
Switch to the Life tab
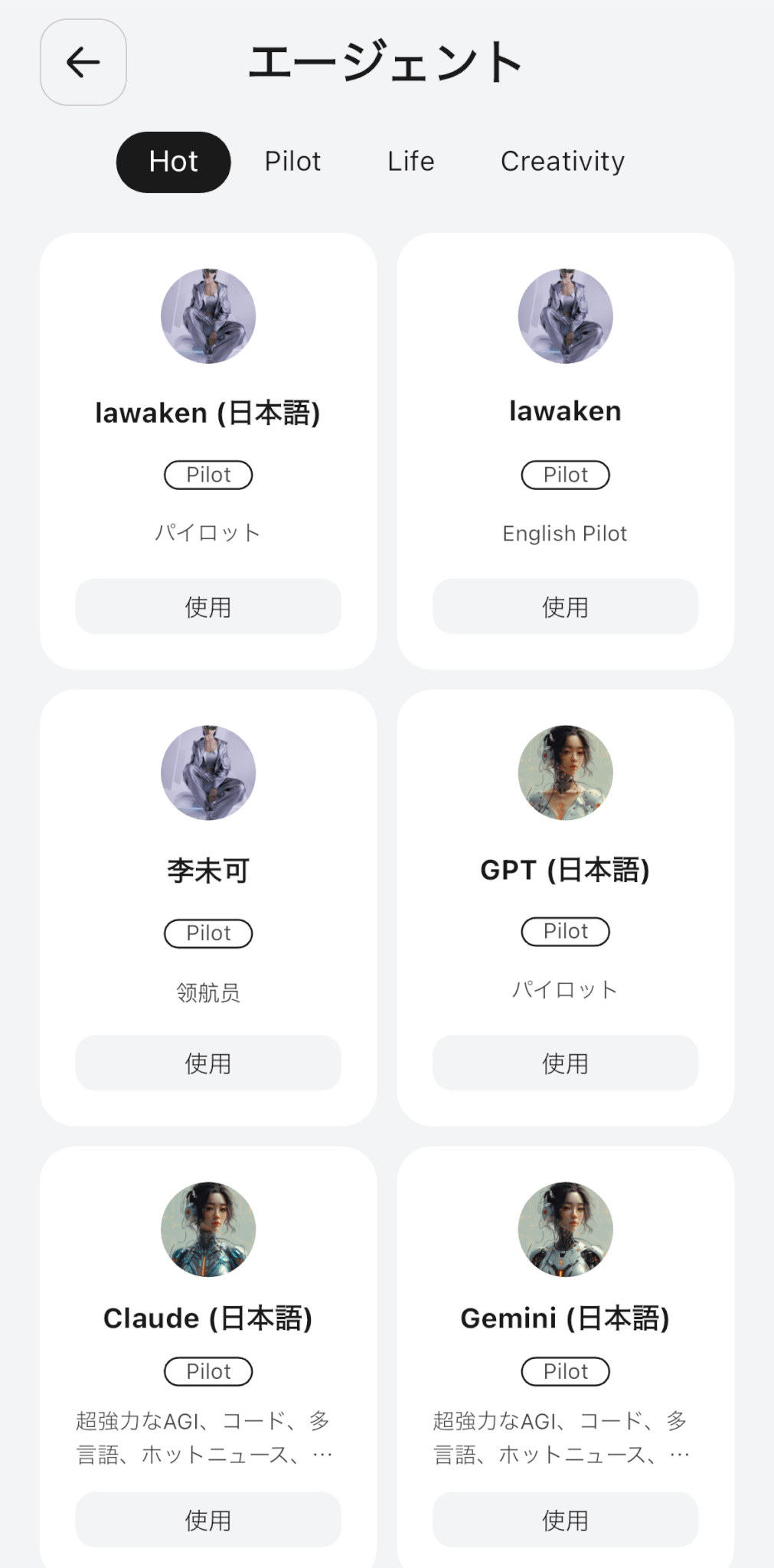(x=410, y=162)
